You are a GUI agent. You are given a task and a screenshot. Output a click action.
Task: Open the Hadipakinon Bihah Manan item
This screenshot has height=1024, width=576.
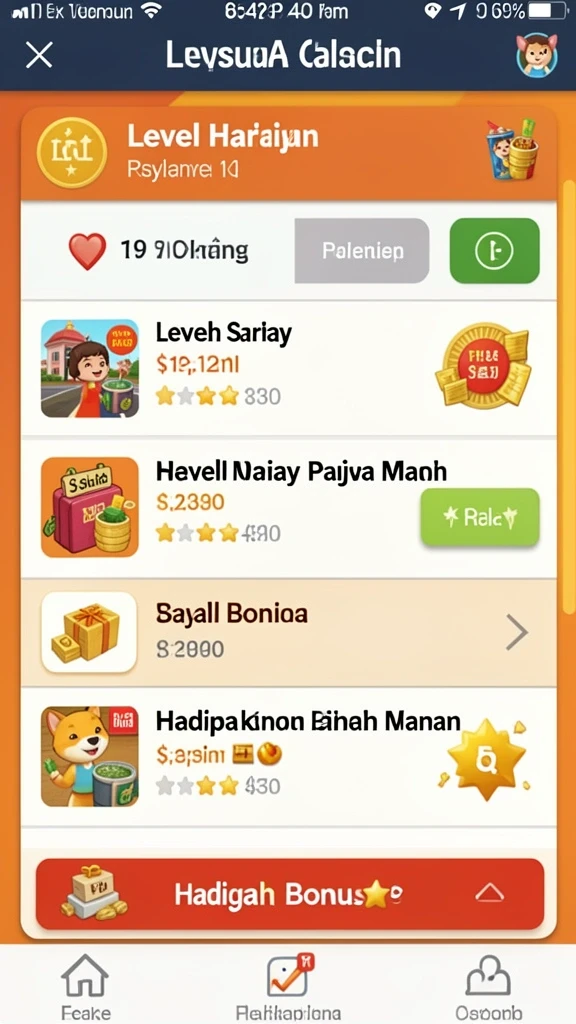tap(289, 757)
